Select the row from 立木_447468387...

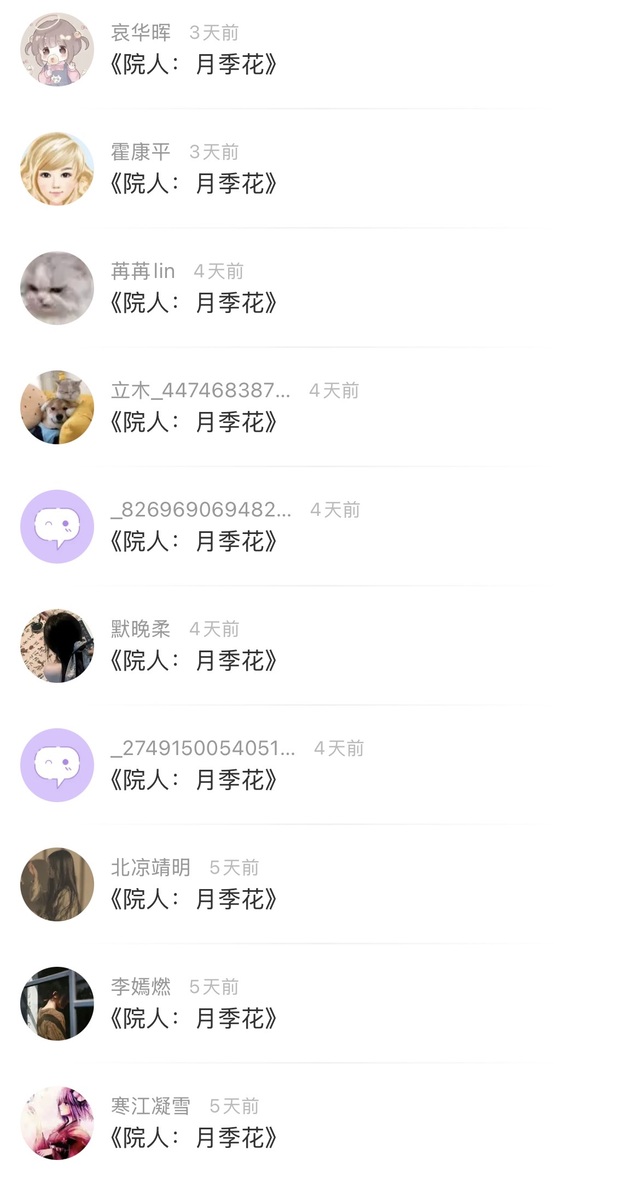coord(320,407)
